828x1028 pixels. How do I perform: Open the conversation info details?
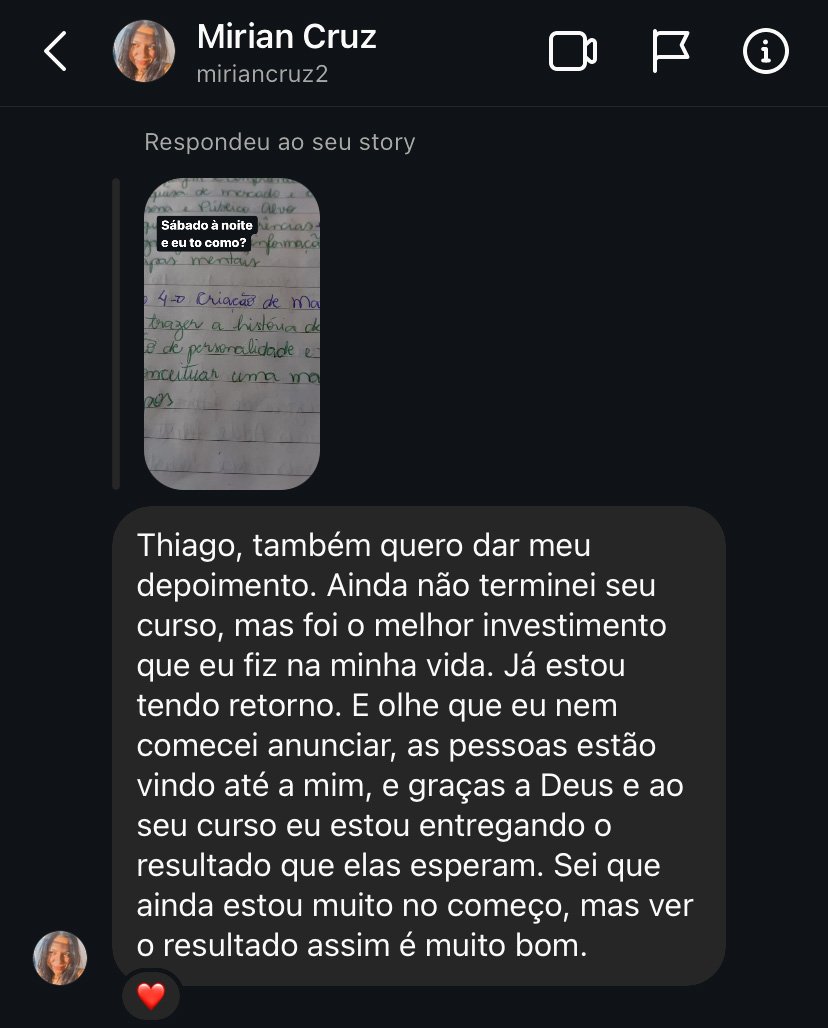pos(766,52)
